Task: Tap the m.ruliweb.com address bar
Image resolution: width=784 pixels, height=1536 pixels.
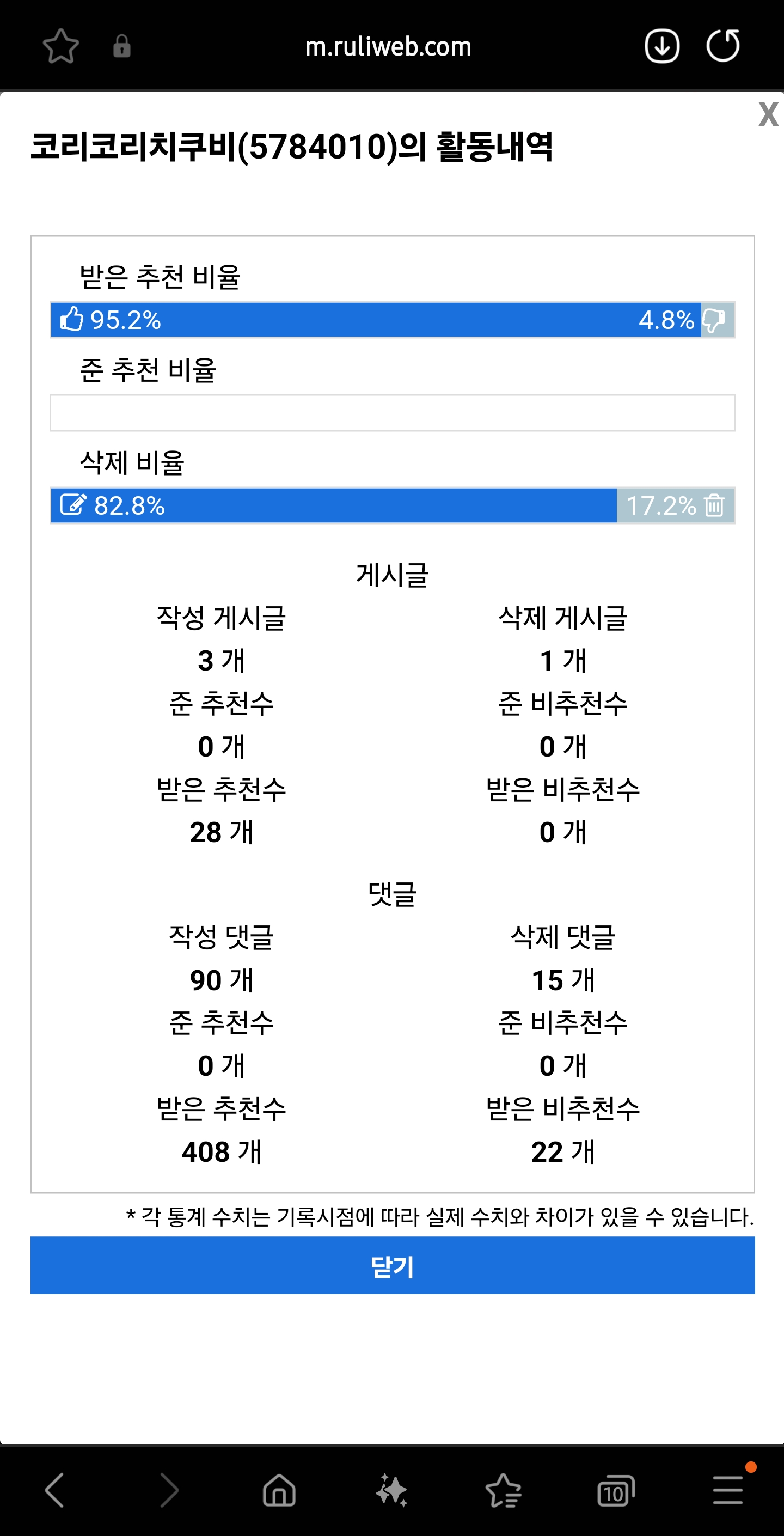Action: click(388, 46)
